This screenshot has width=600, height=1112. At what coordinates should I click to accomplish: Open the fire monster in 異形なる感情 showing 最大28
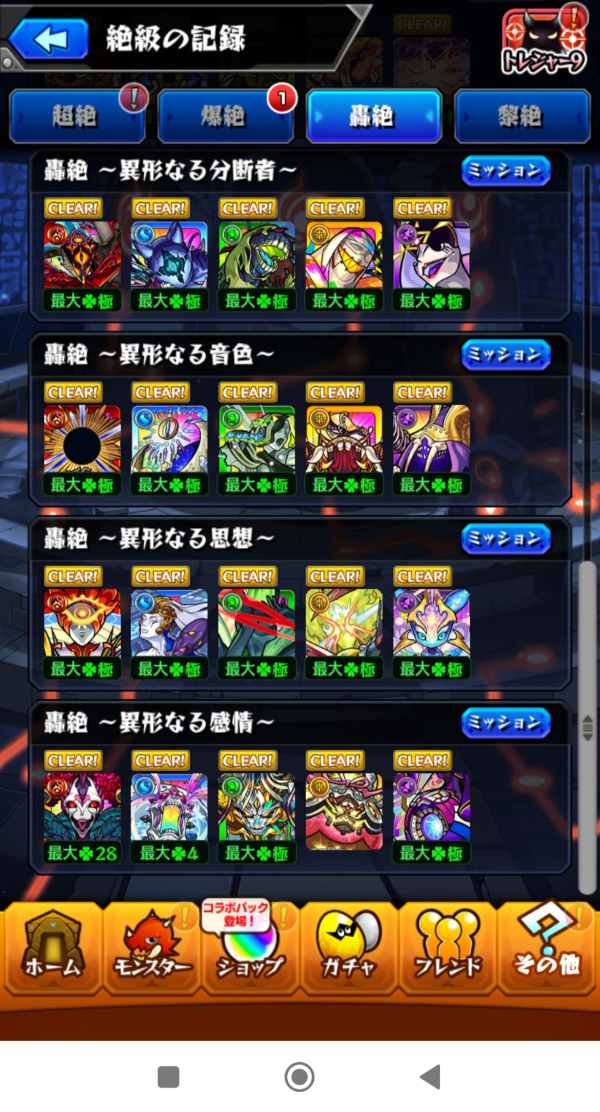point(82,808)
